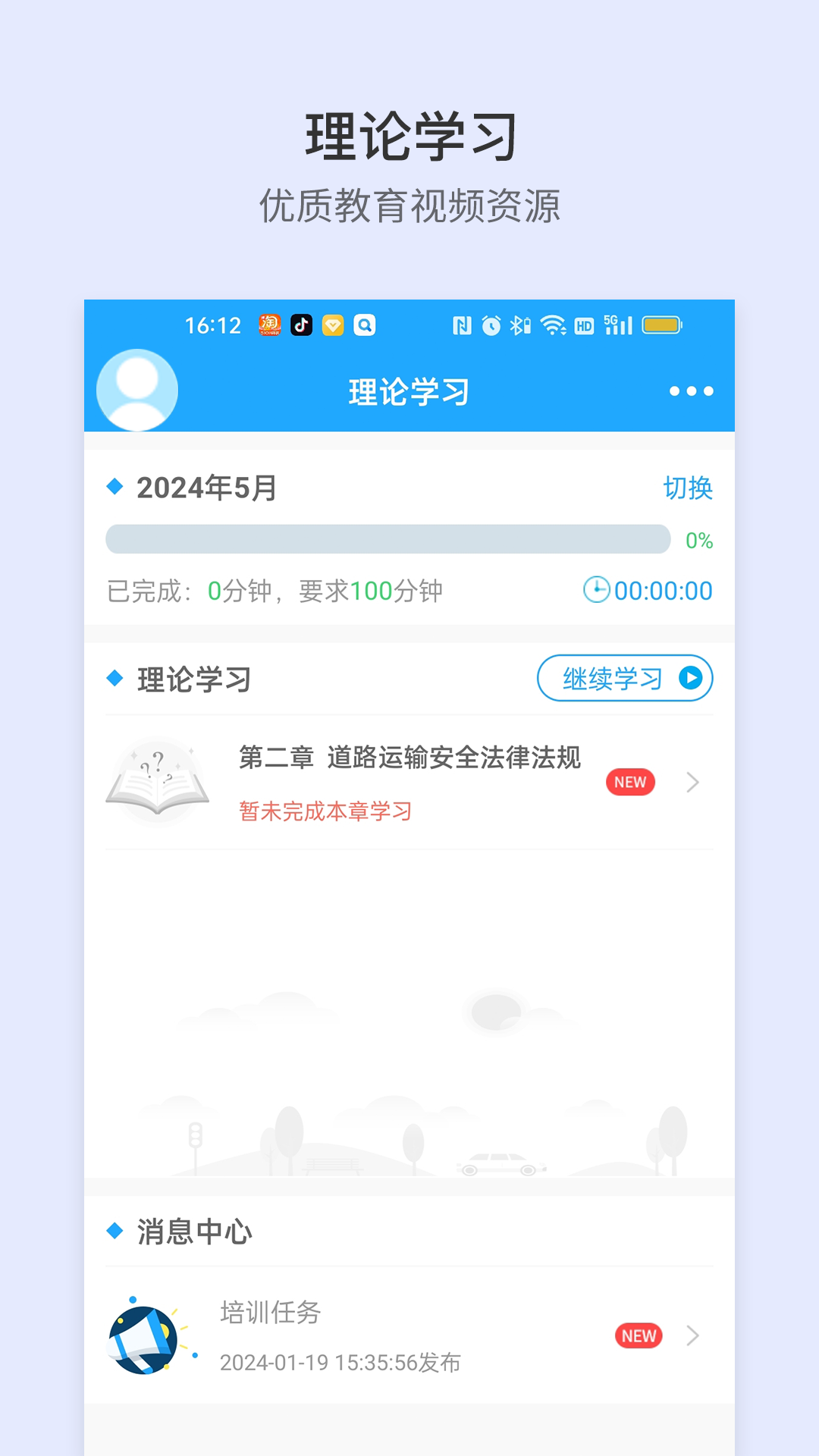
Task: Tap the clock timer icon showing 00:00:00
Action: (x=598, y=591)
